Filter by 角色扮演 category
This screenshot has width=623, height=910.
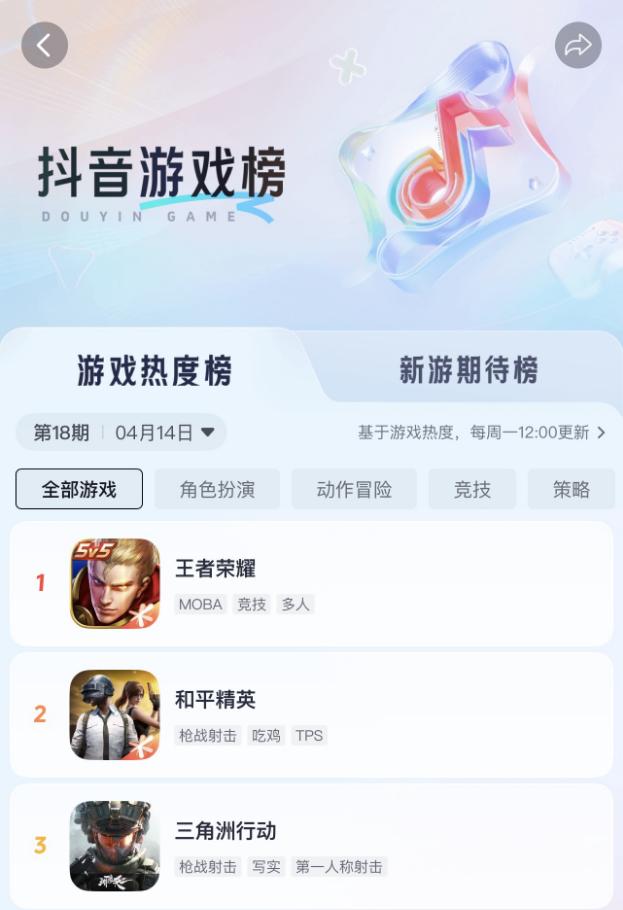click(217, 489)
